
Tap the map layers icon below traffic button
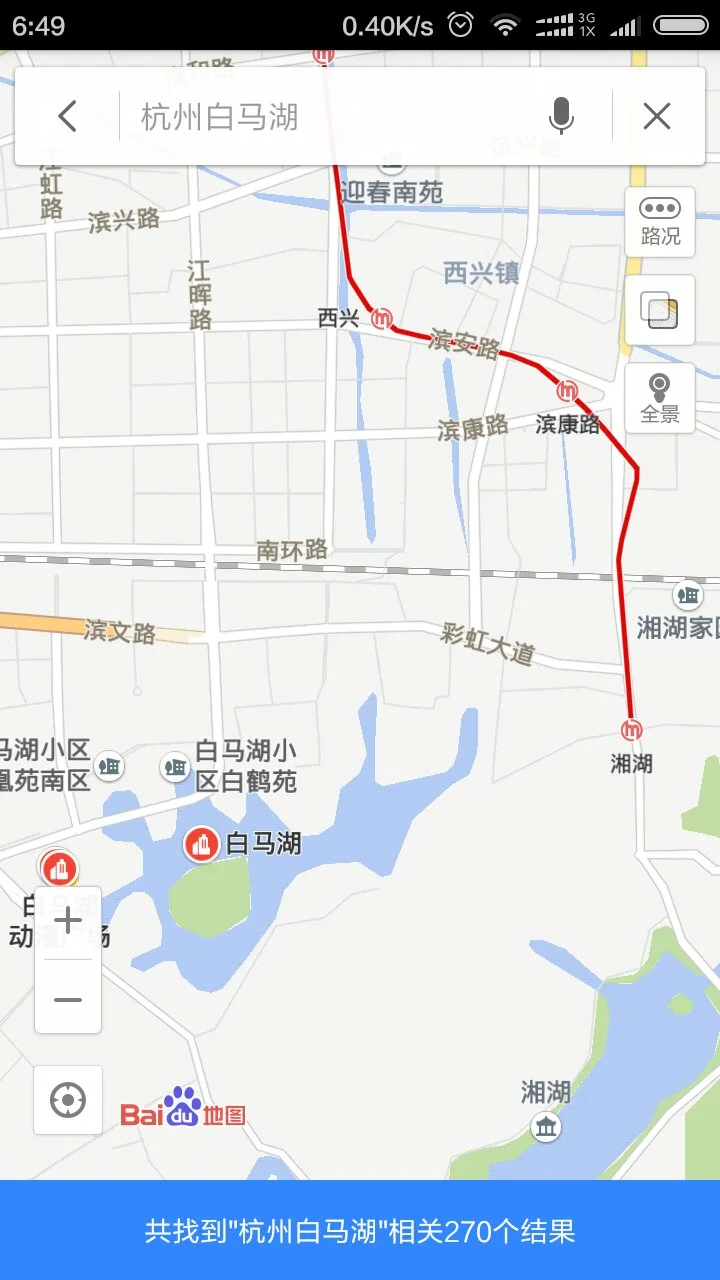click(659, 310)
